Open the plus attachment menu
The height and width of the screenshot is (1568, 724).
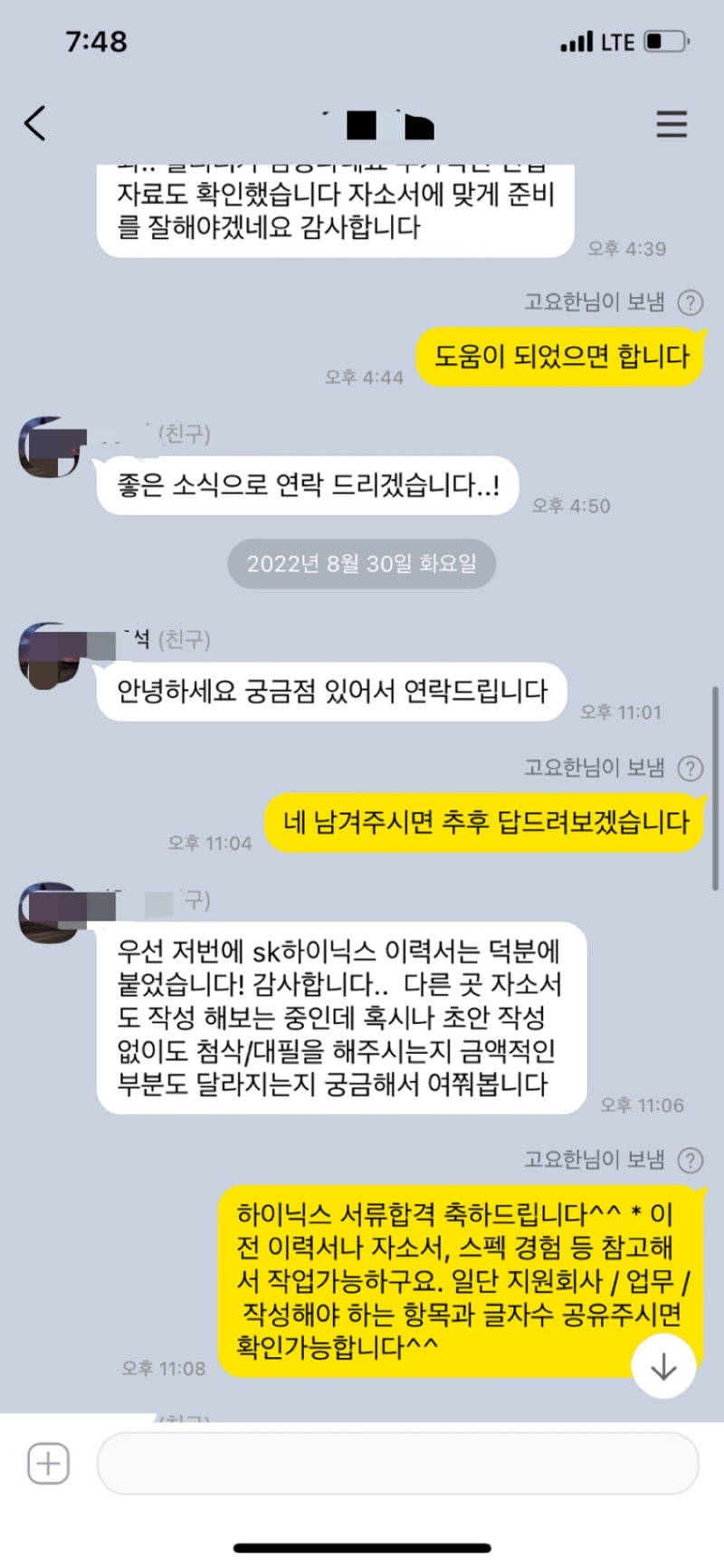tap(48, 1463)
